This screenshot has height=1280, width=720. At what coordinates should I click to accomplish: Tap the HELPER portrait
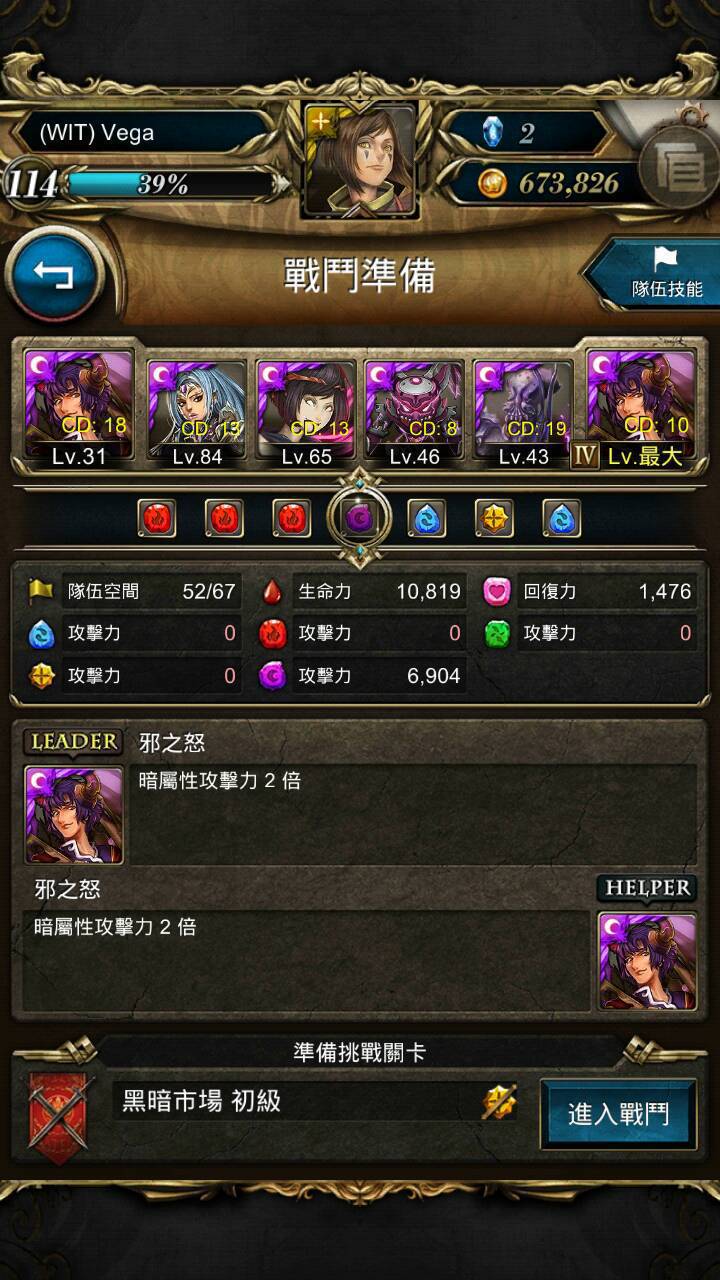[646, 961]
